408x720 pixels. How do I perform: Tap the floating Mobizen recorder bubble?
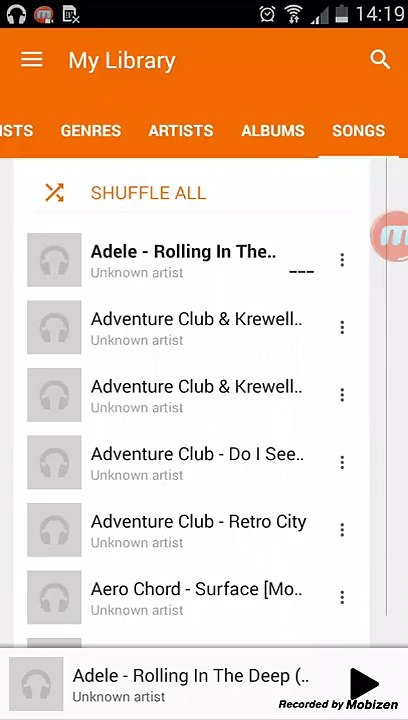click(390, 236)
